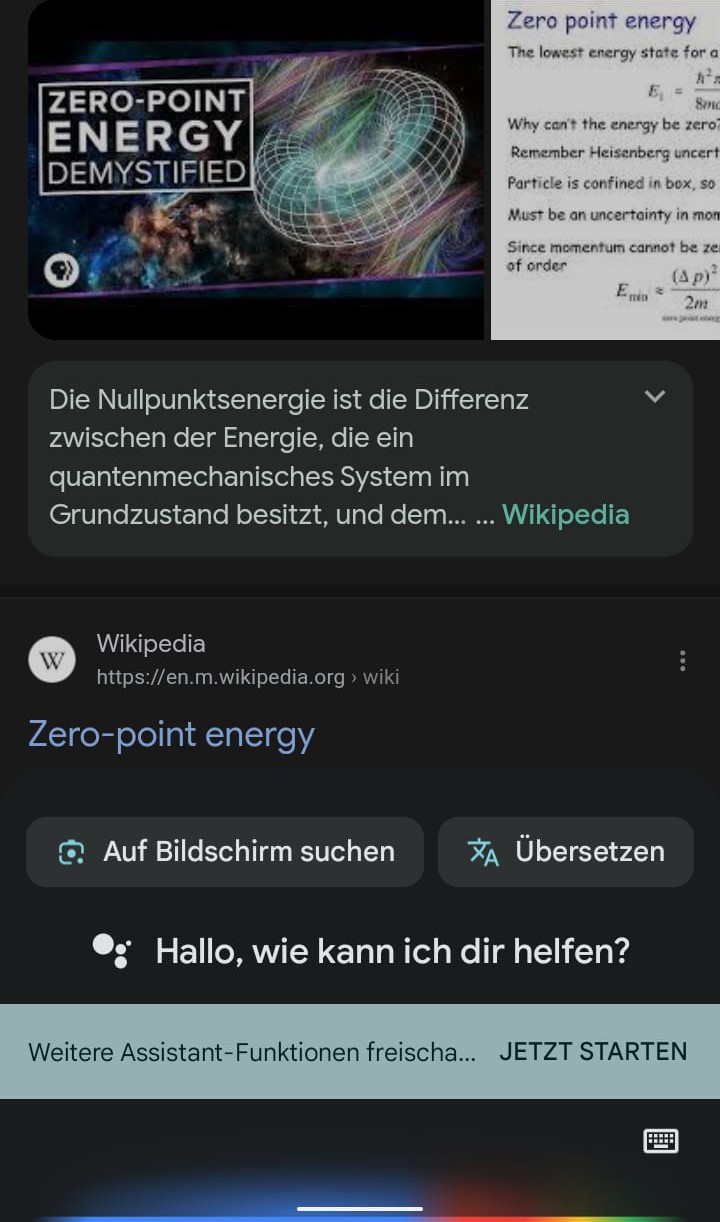Open the Zero-Point Energy Demystified video thumbnail
Viewport: 720px width, 1222px height.
pyautogui.click(x=255, y=170)
